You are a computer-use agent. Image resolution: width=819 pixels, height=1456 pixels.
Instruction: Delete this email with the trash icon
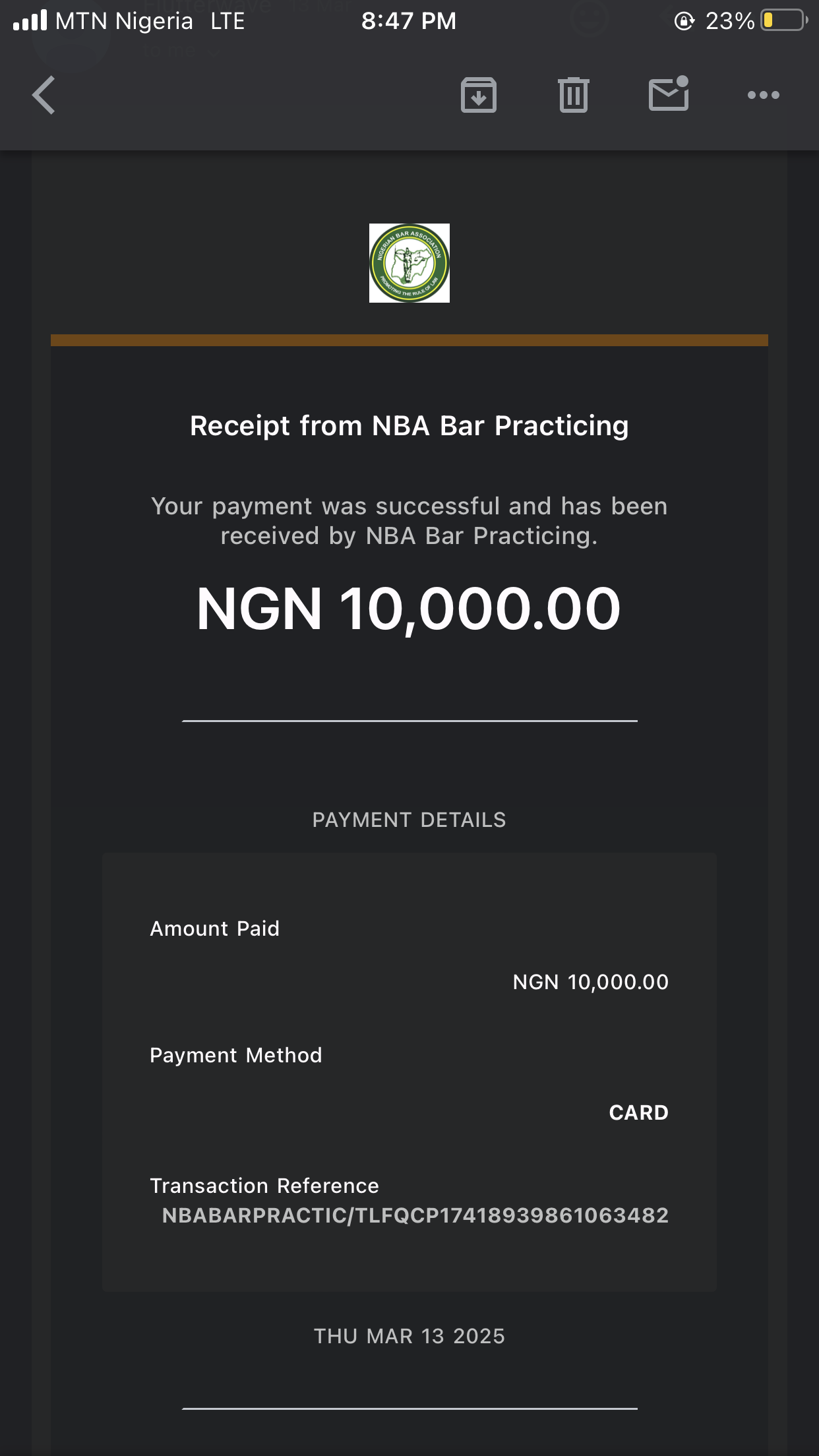click(x=574, y=95)
